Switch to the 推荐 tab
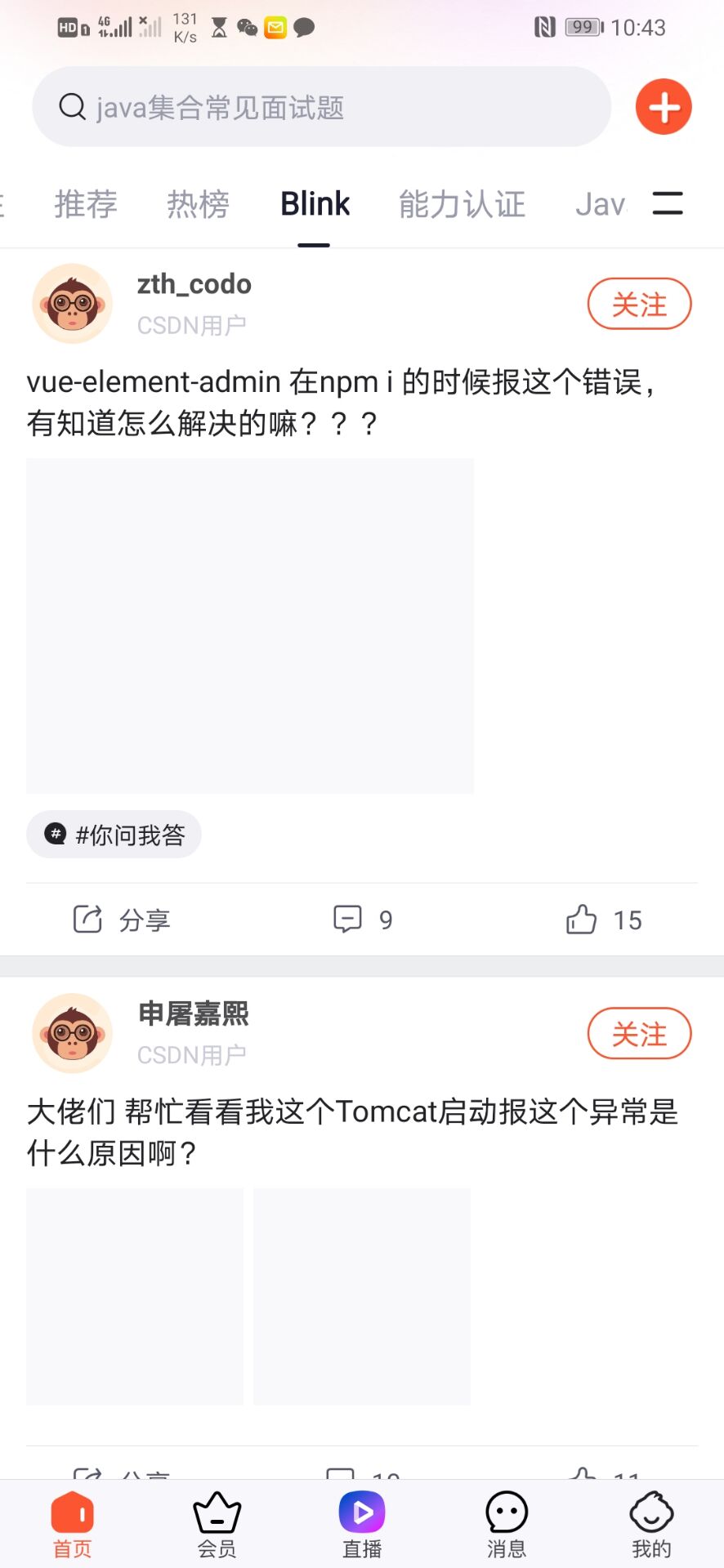The height and width of the screenshot is (1568, 724). click(86, 204)
